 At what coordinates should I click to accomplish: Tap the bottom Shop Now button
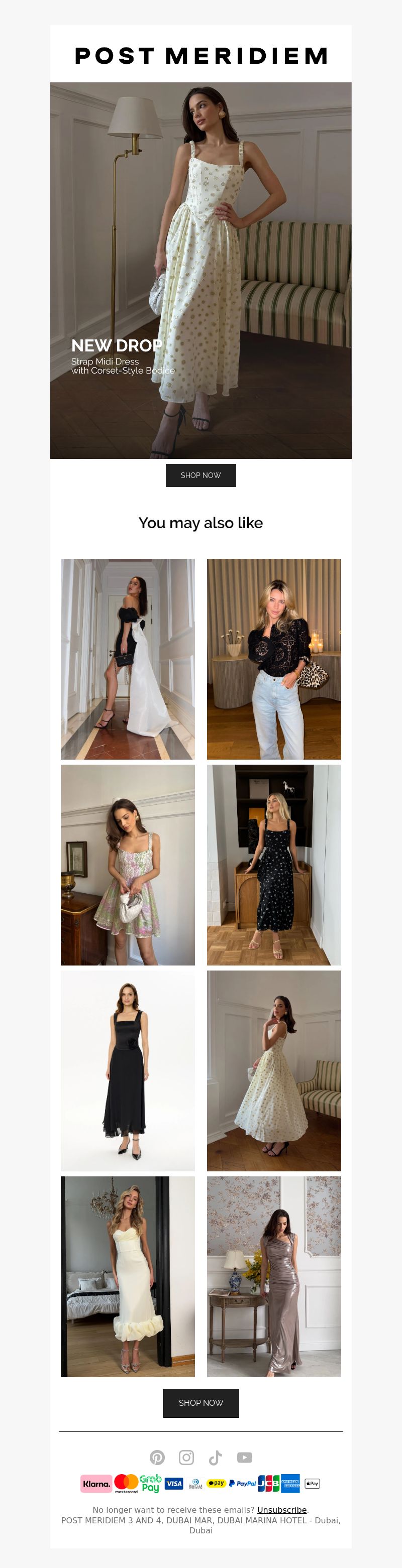point(200,1402)
